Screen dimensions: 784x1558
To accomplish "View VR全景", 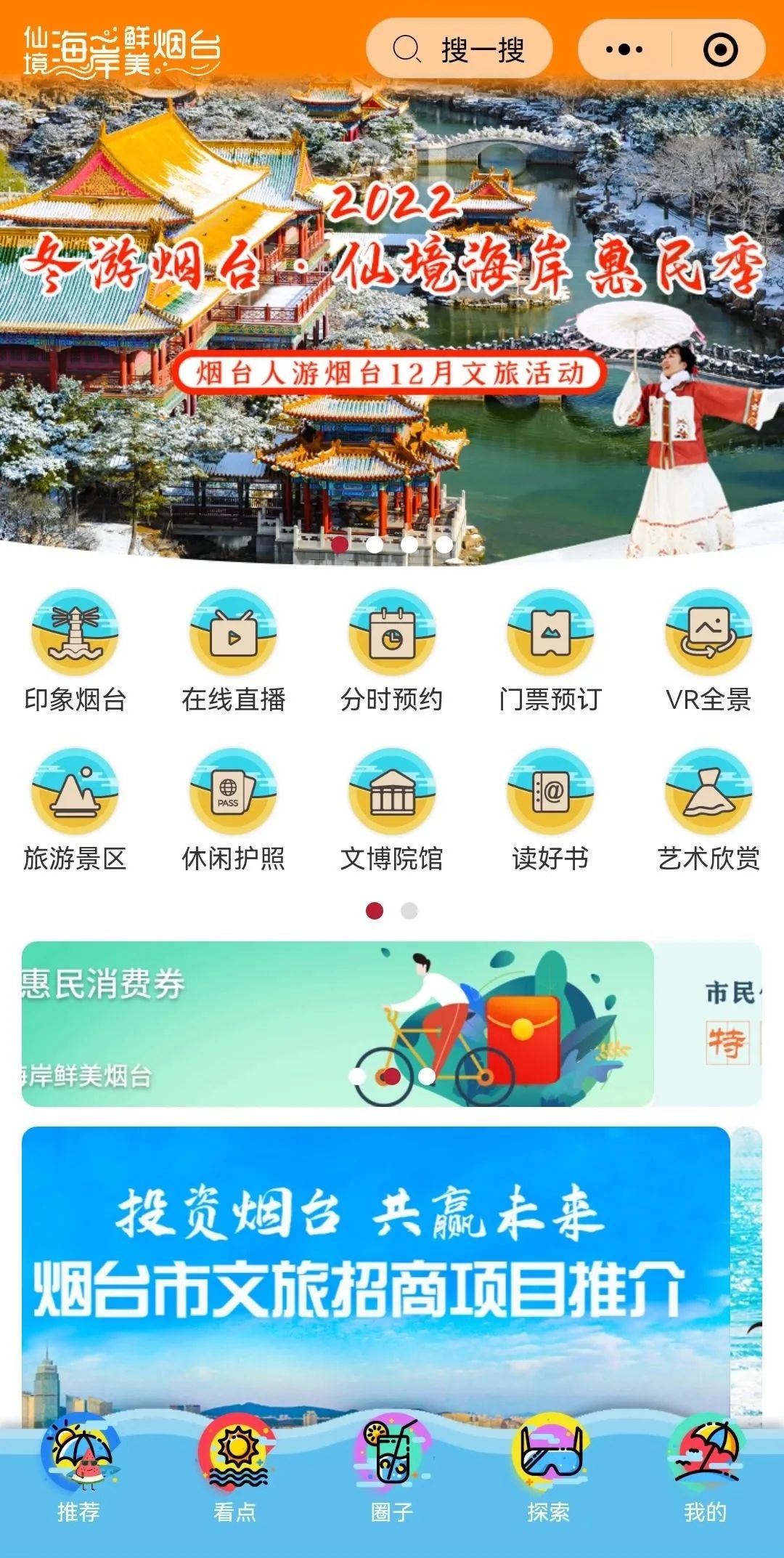I will tap(709, 650).
